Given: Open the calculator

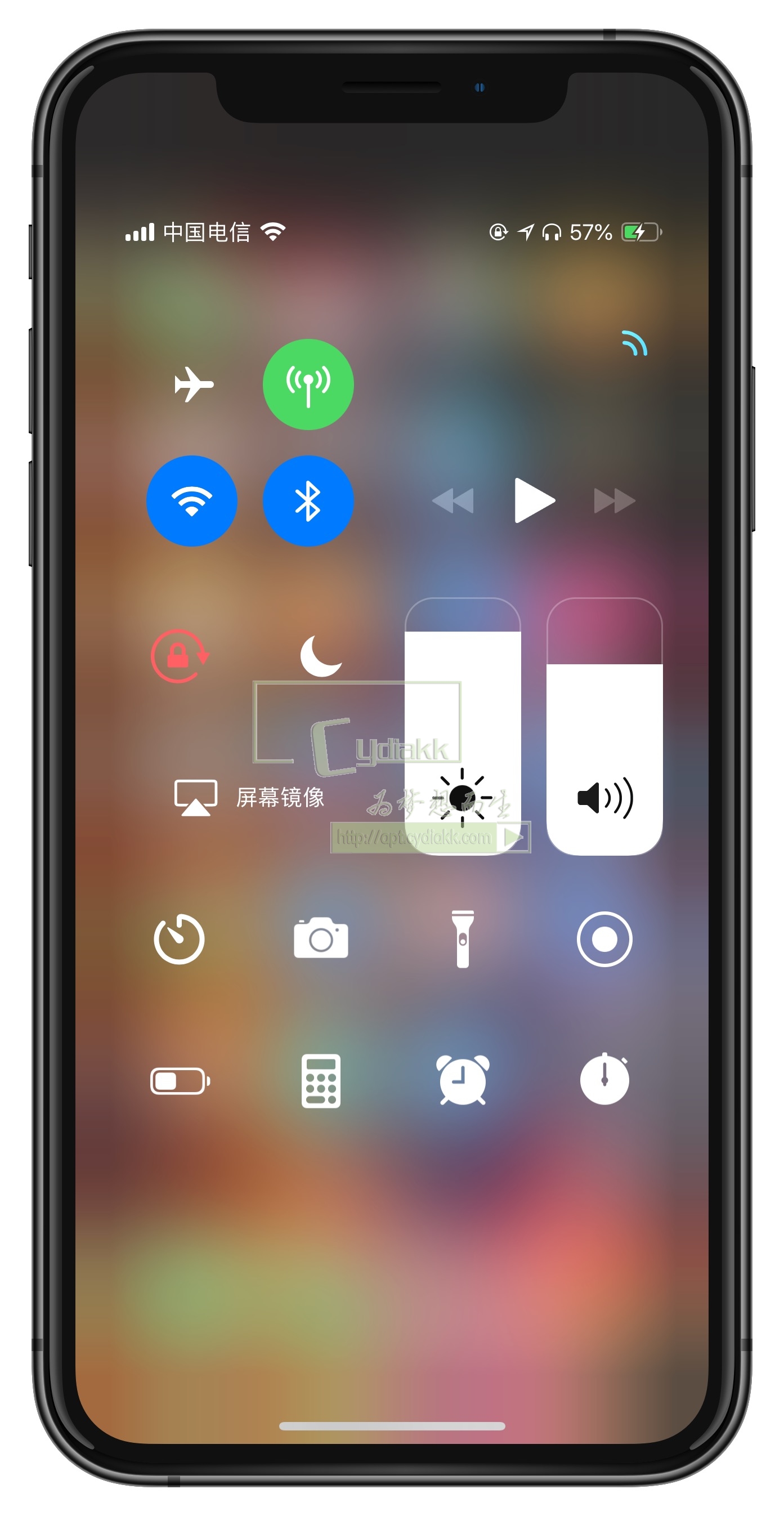Looking at the screenshot, I should pos(321,1081).
